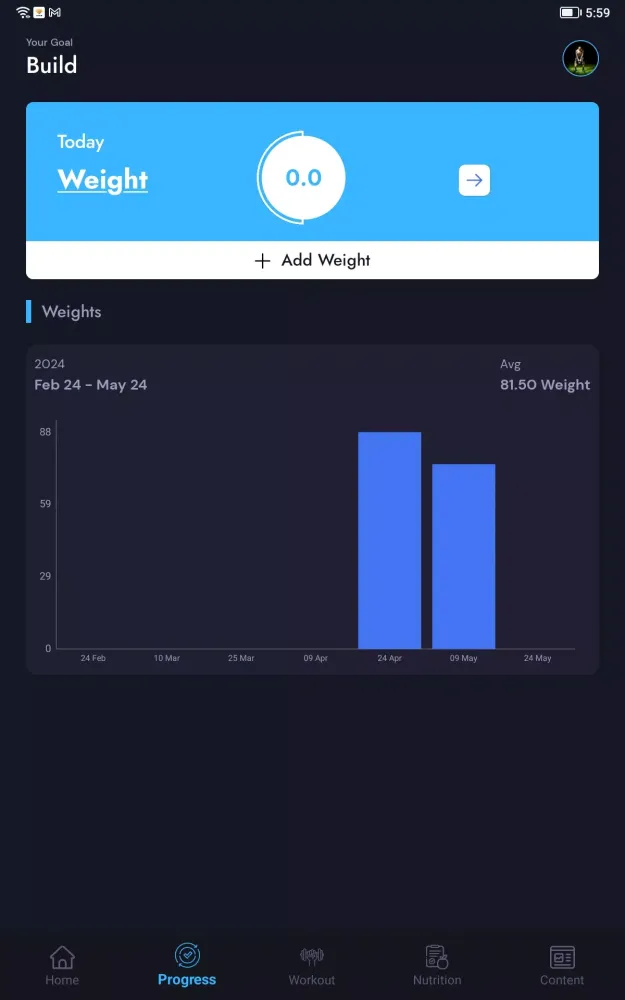The height and width of the screenshot is (1000, 625).
Task: Switch to the Workout tab
Action: pos(312,965)
